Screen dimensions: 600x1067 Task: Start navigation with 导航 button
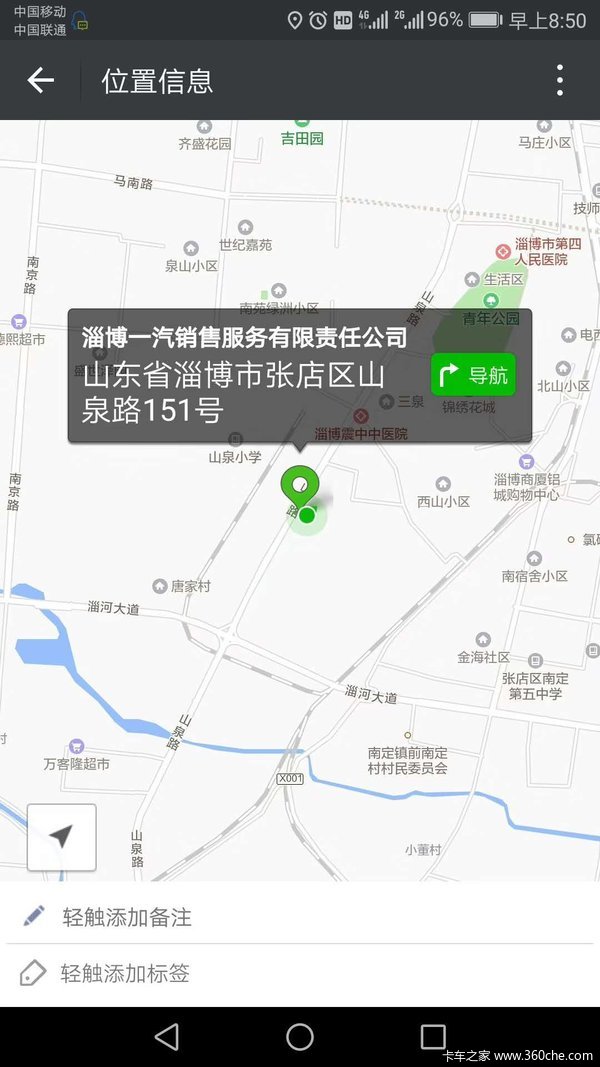[x=474, y=375]
